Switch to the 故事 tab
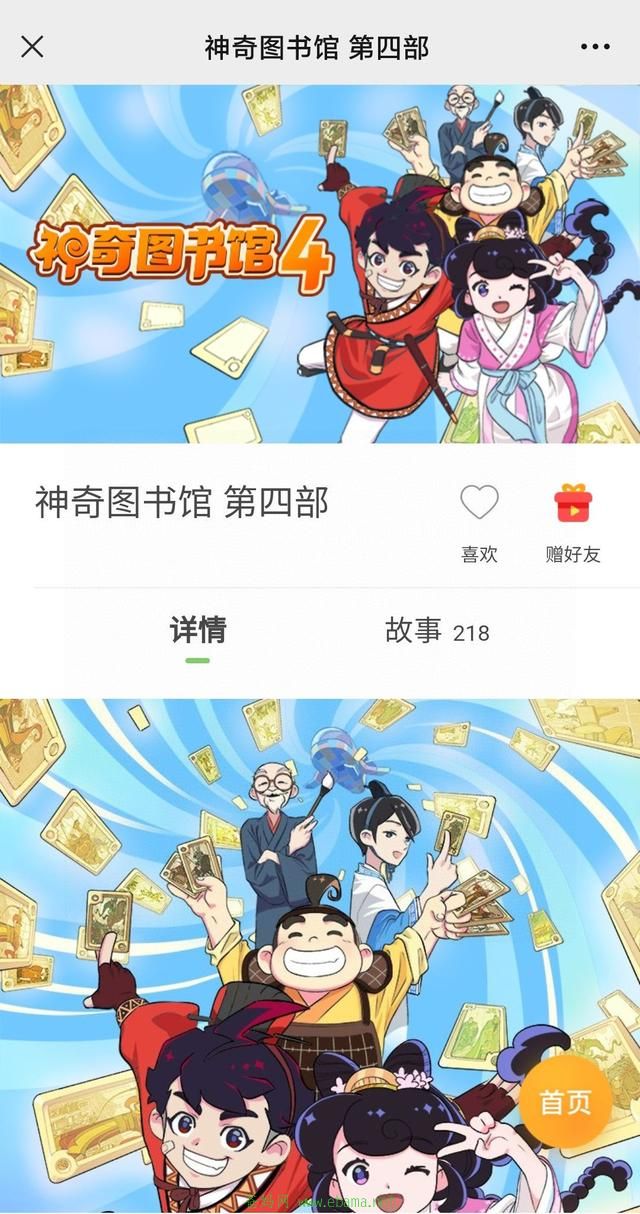The height and width of the screenshot is (1214, 640). (x=437, y=631)
